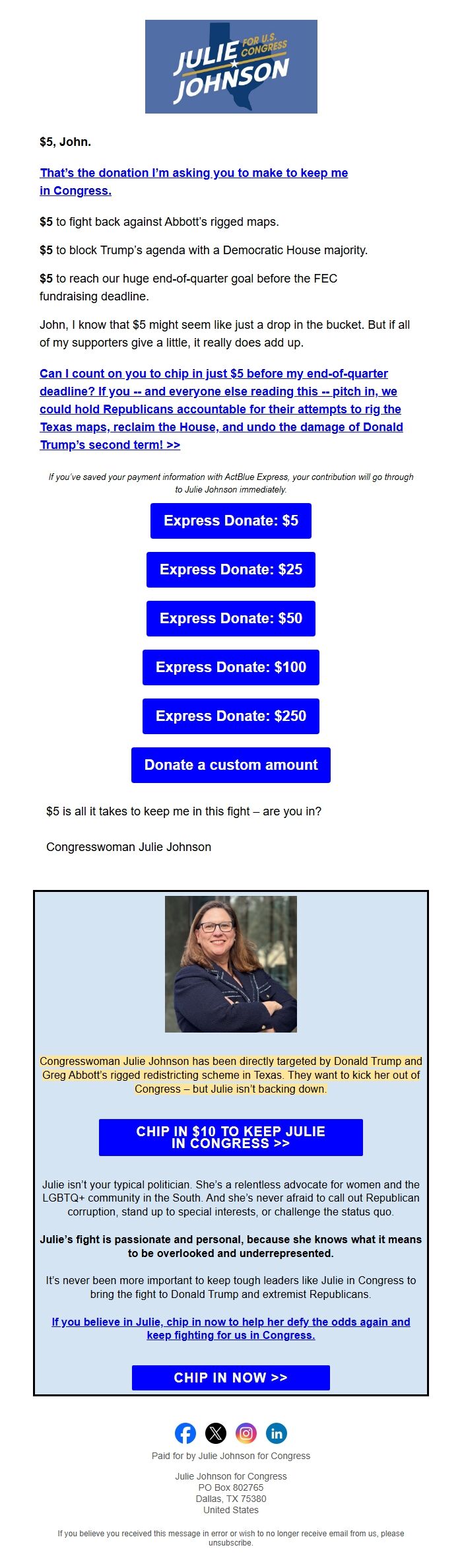Screen dimensions: 462x1568
Task: Open the X (Twitter) icon
Action: (x=216, y=1433)
